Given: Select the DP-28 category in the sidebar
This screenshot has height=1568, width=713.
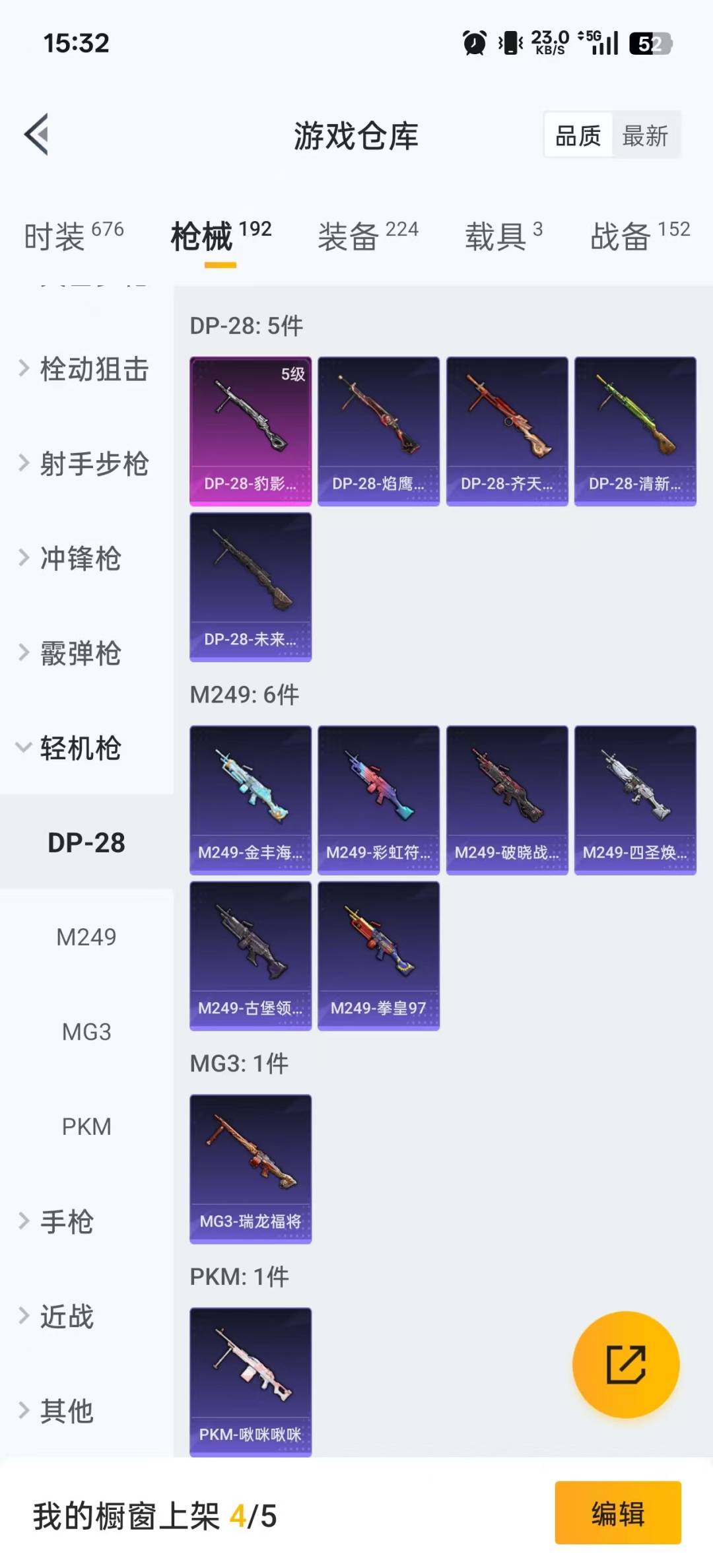Looking at the screenshot, I should (x=86, y=842).
